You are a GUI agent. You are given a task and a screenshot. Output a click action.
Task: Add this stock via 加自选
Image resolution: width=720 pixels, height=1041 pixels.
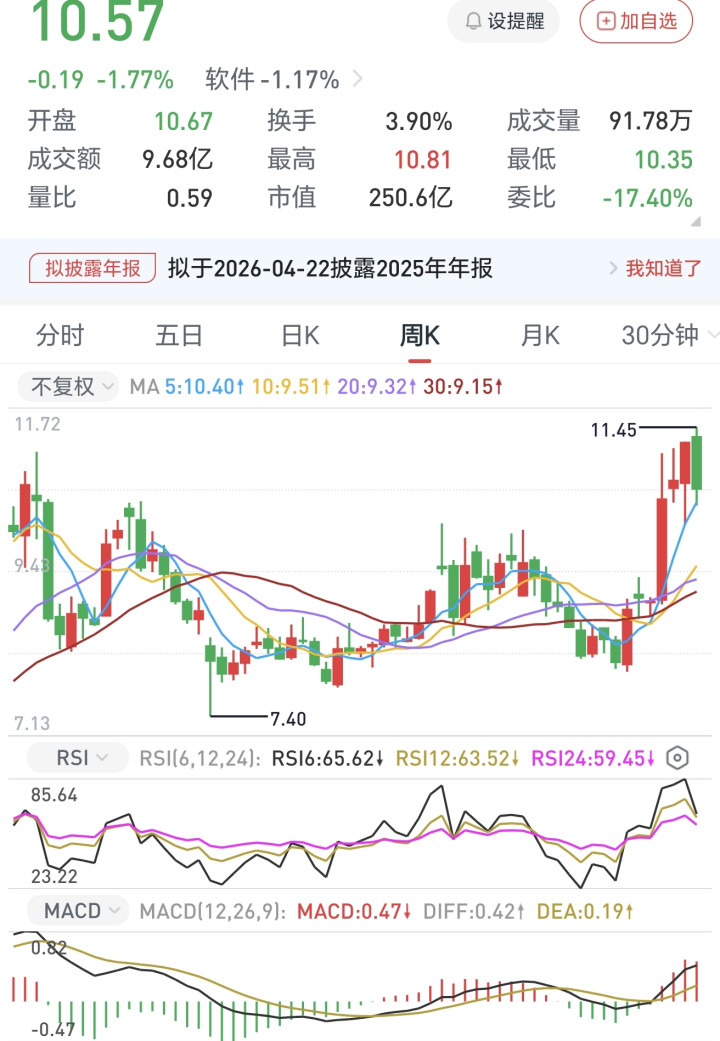(636, 21)
